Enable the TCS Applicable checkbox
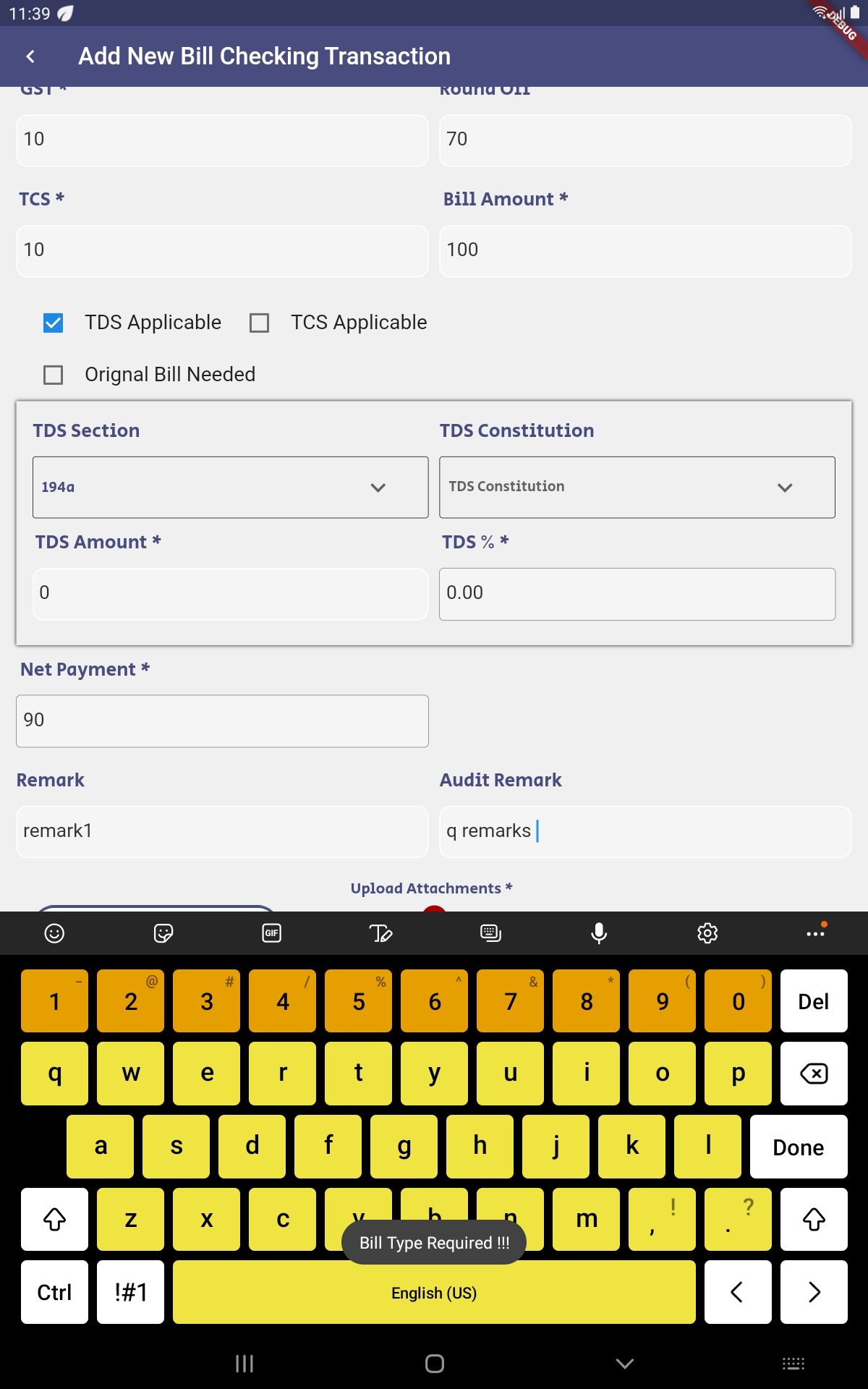This screenshot has height=1389, width=868. click(259, 323)
